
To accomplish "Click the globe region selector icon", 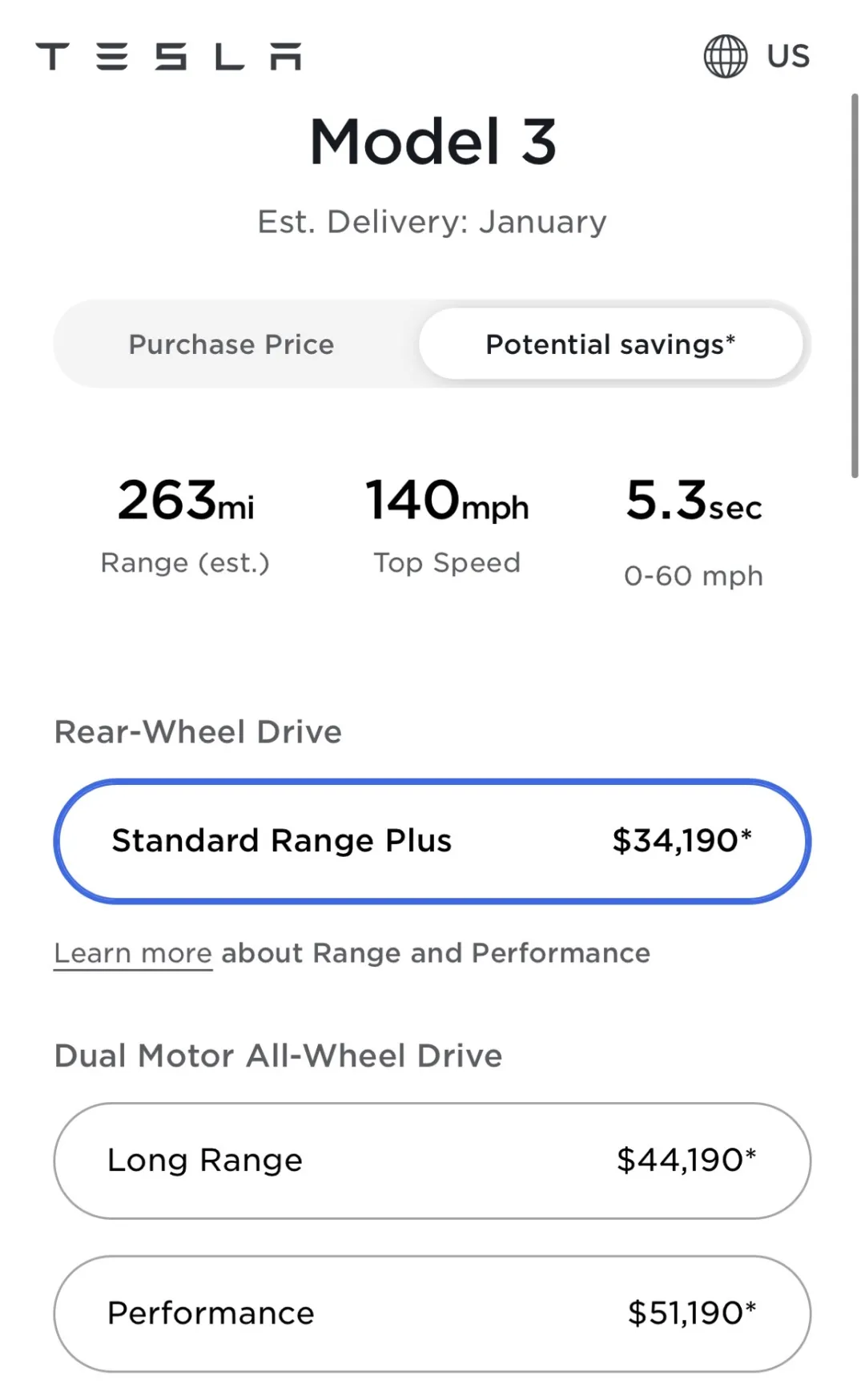I will (x=725, y=55).
